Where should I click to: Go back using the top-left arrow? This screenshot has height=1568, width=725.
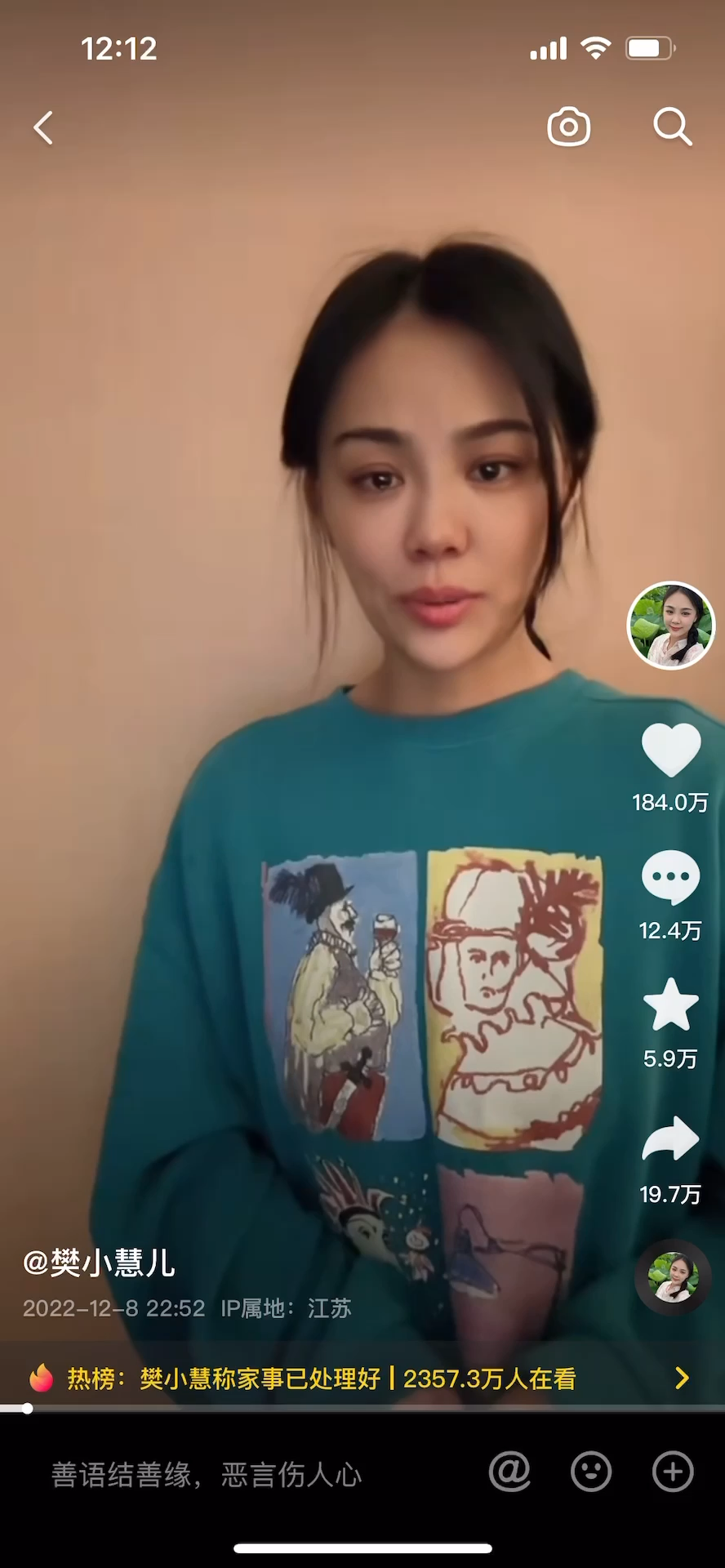click(43, 128)
